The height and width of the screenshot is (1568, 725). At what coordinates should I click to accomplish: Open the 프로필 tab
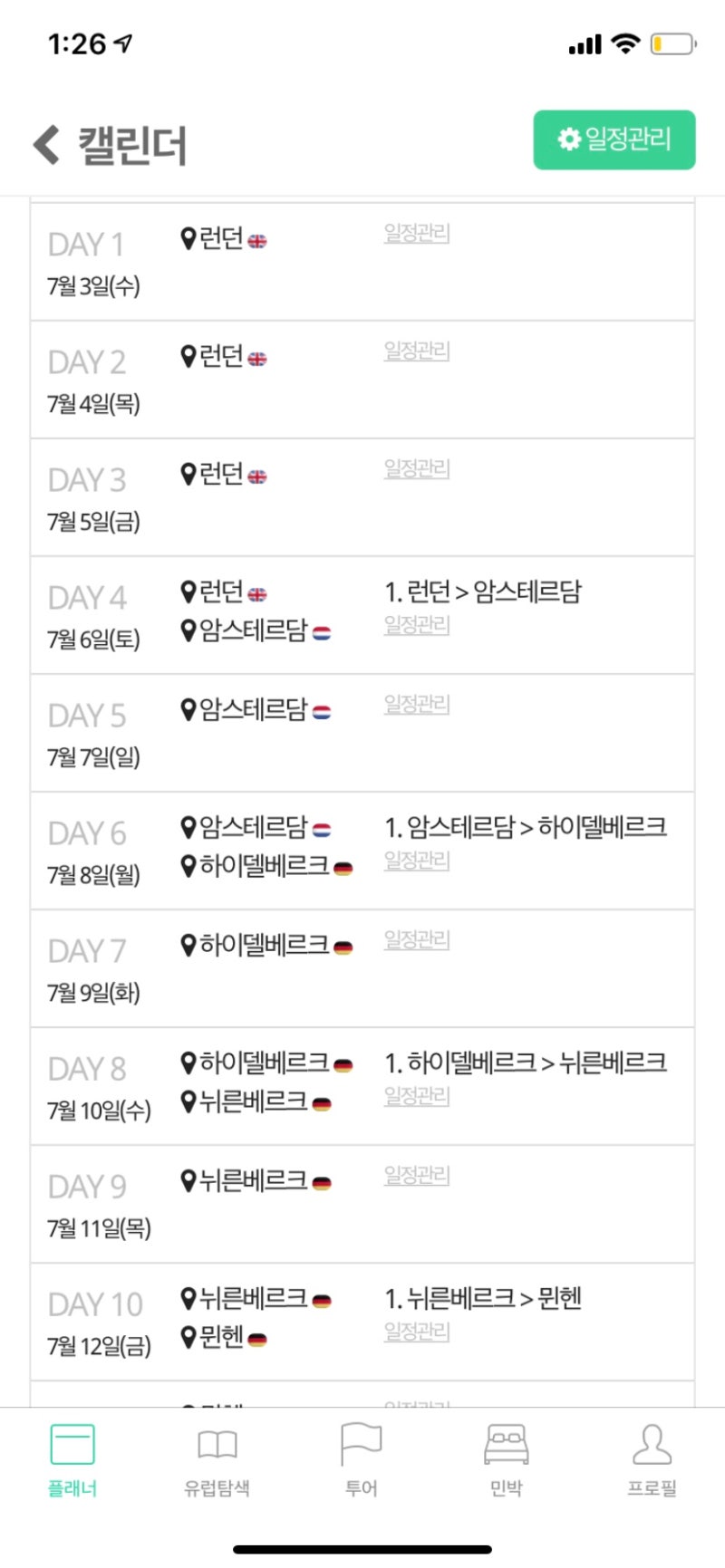tap(652, 1460)
